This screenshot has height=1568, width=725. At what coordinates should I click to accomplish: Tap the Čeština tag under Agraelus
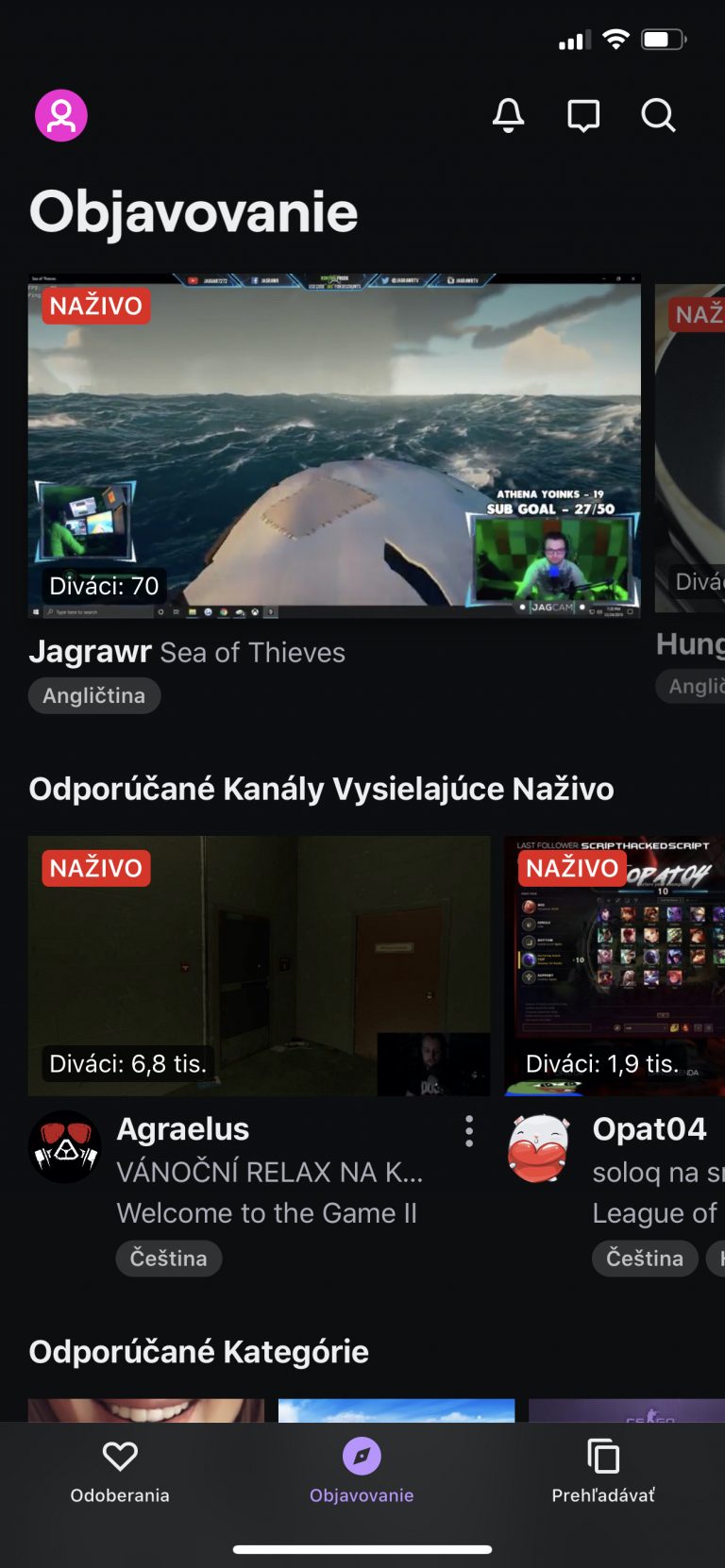(x=169, y=1258)
